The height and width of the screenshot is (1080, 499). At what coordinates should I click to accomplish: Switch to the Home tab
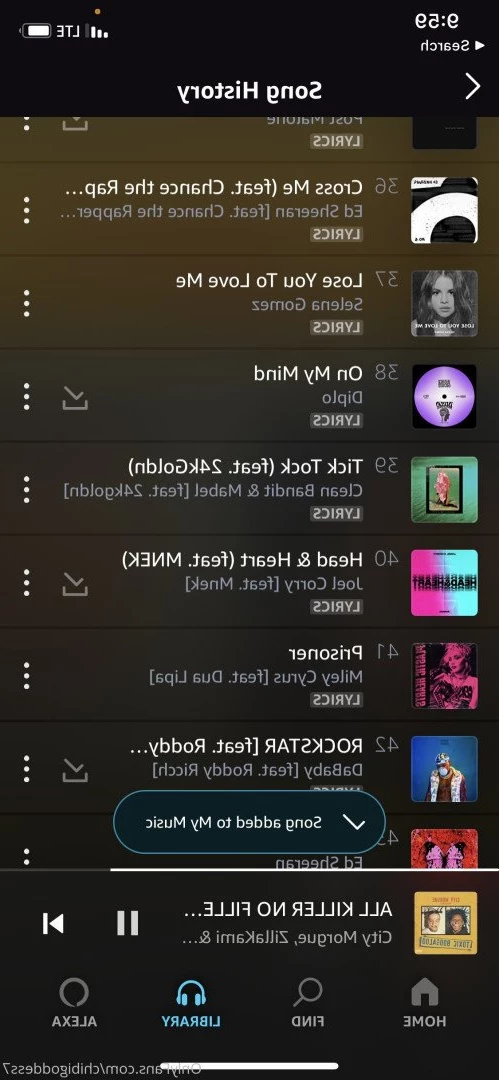coord(425,1003)
